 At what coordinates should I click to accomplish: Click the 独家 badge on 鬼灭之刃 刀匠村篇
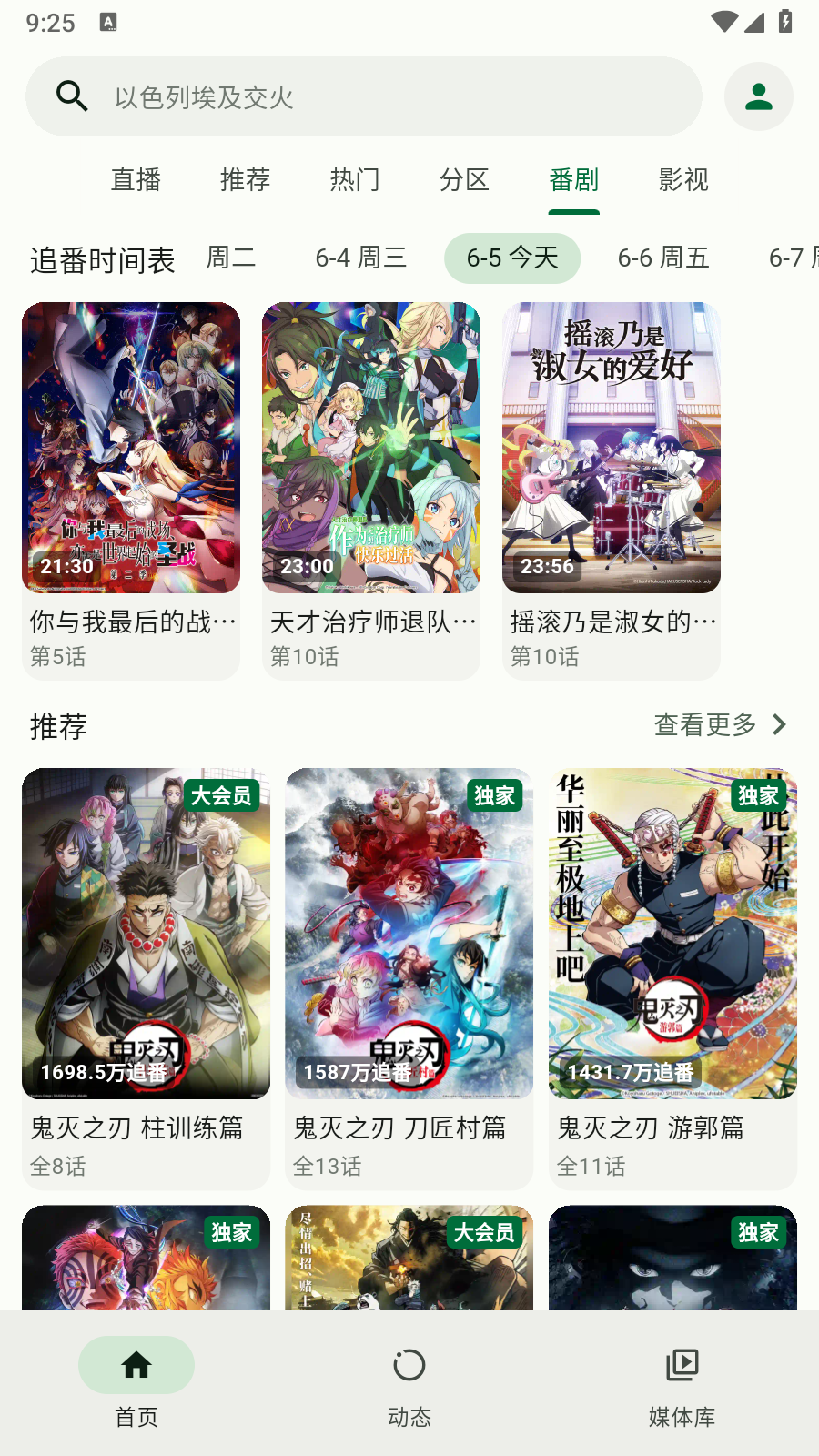(x=492, y=795)
